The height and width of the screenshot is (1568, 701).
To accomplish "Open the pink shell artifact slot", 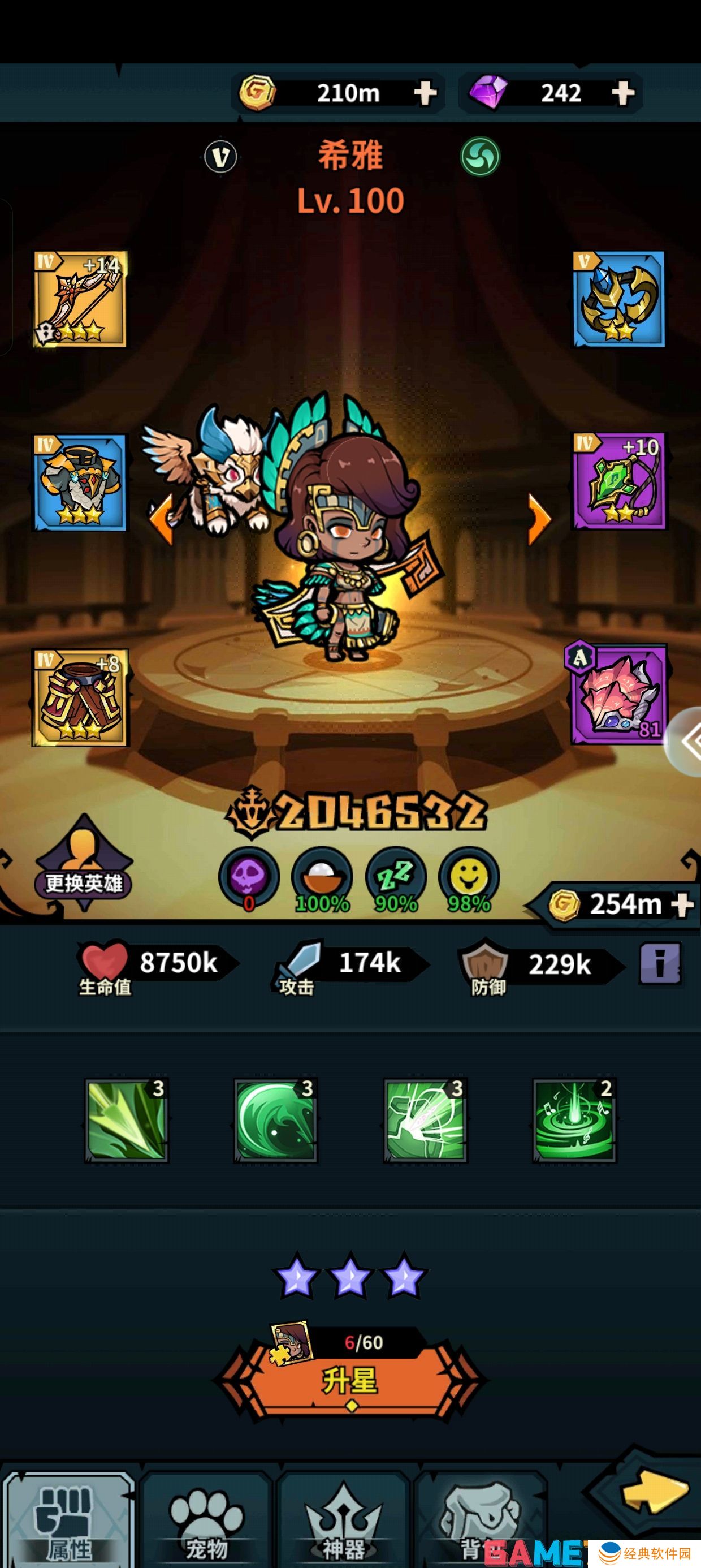I will pos(619,695).
